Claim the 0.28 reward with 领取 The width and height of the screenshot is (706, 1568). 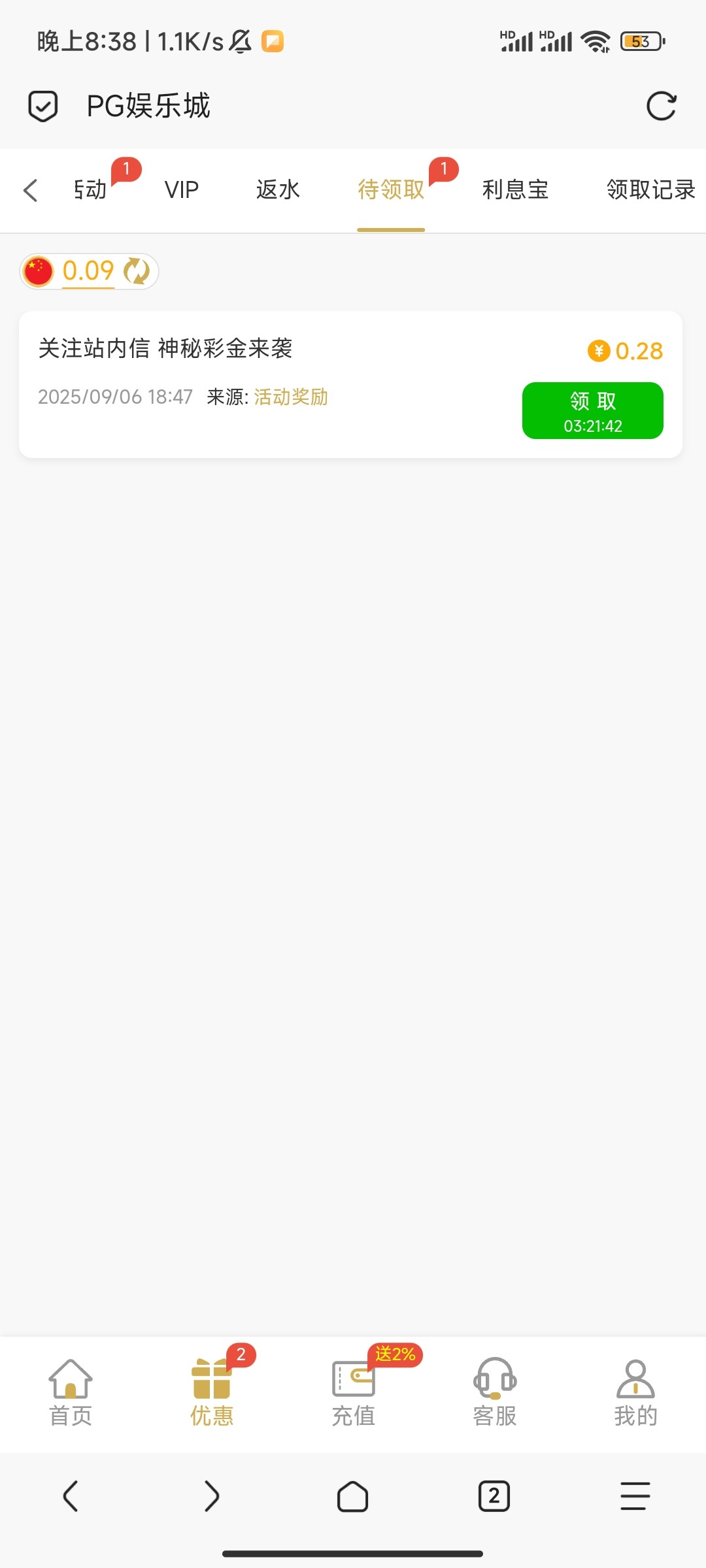592,410
